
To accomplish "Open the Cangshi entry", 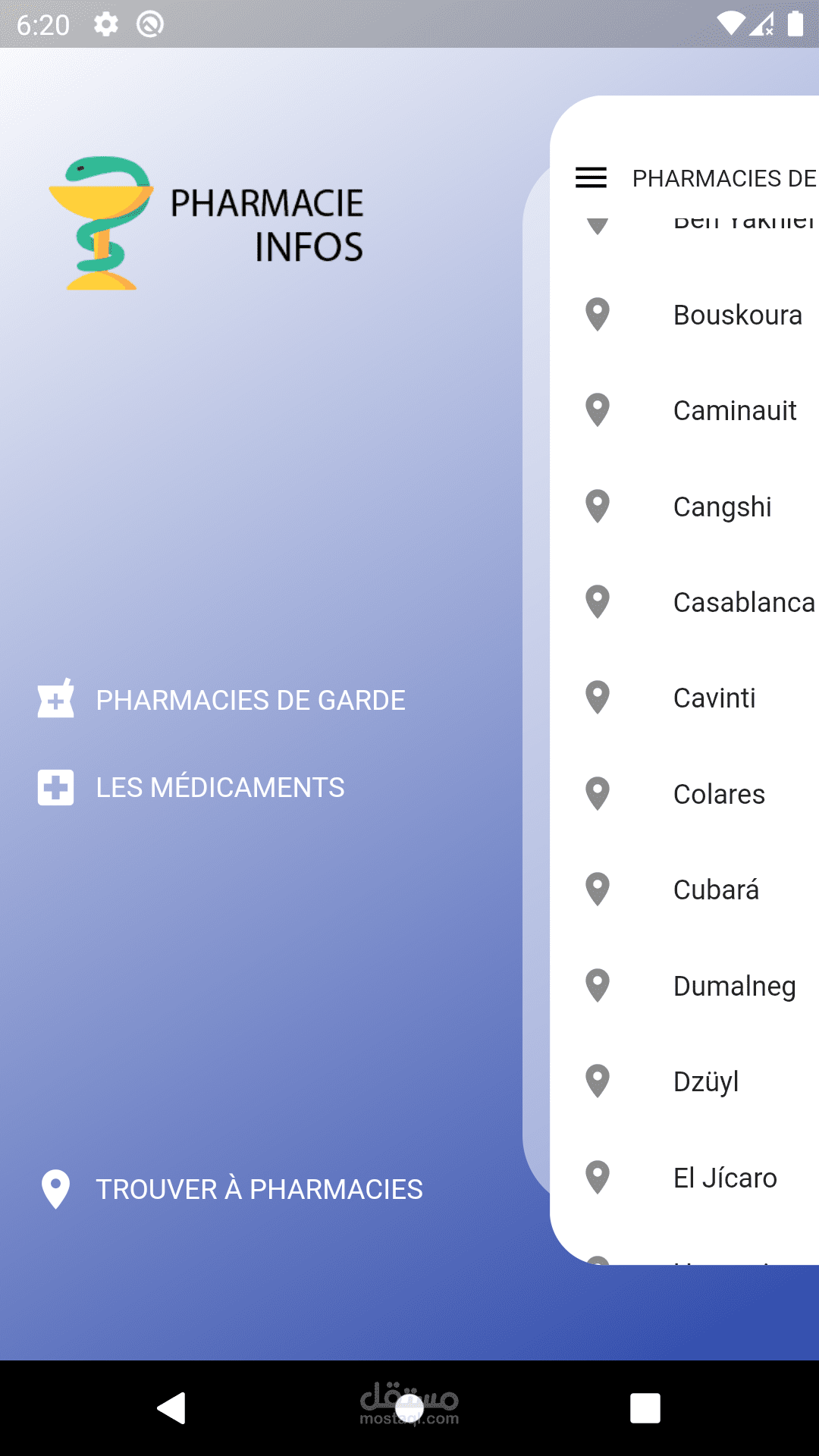I will point(722,507).
